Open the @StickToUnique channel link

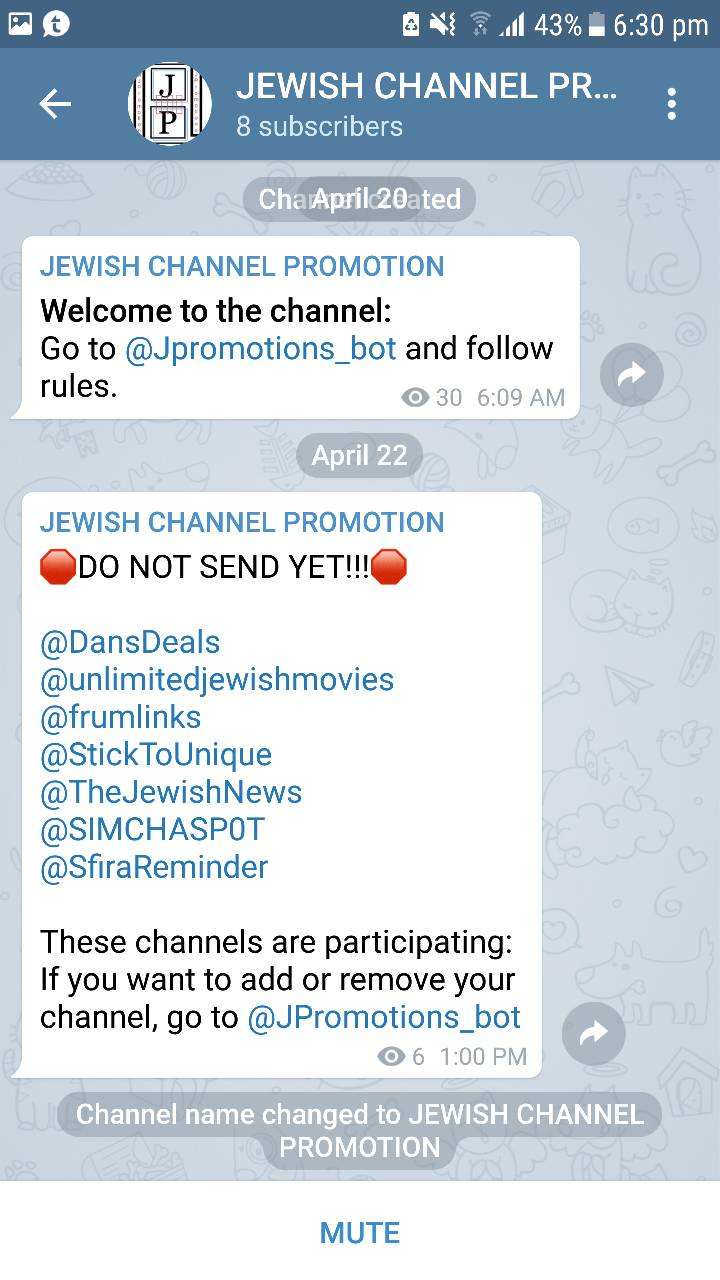coord(156,754)
